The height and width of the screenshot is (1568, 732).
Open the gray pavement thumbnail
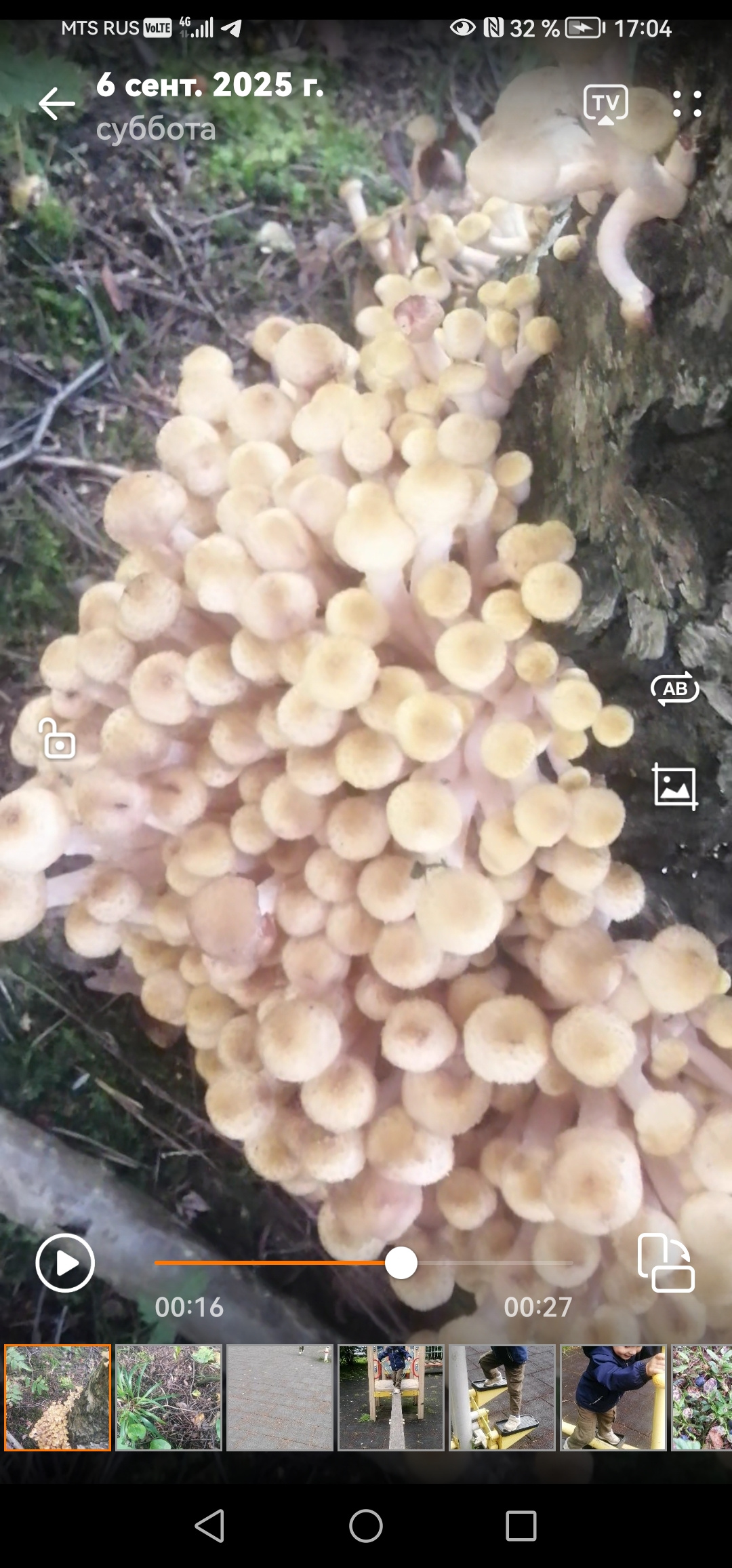tap(280, 1398)
